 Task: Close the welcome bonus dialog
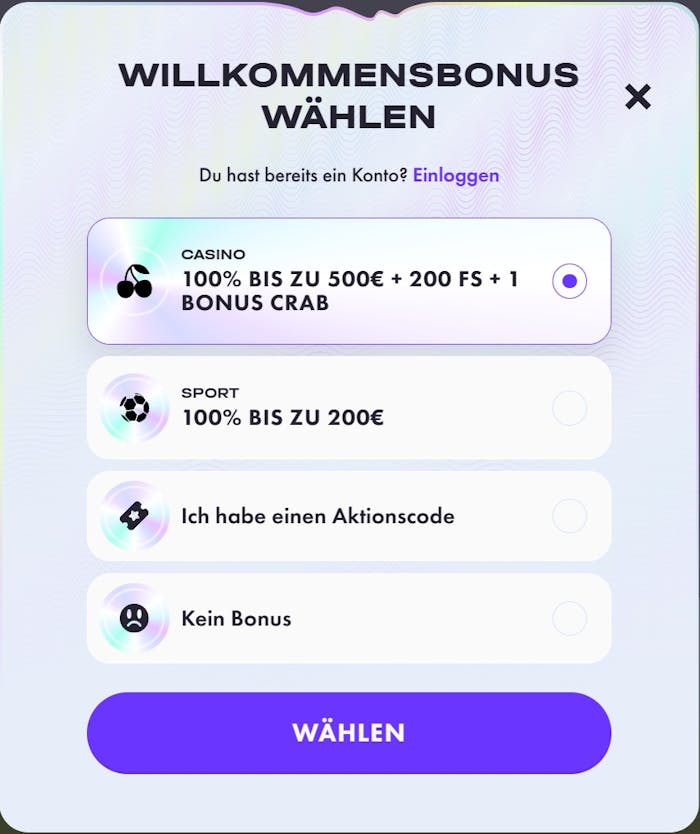(637, 97)
